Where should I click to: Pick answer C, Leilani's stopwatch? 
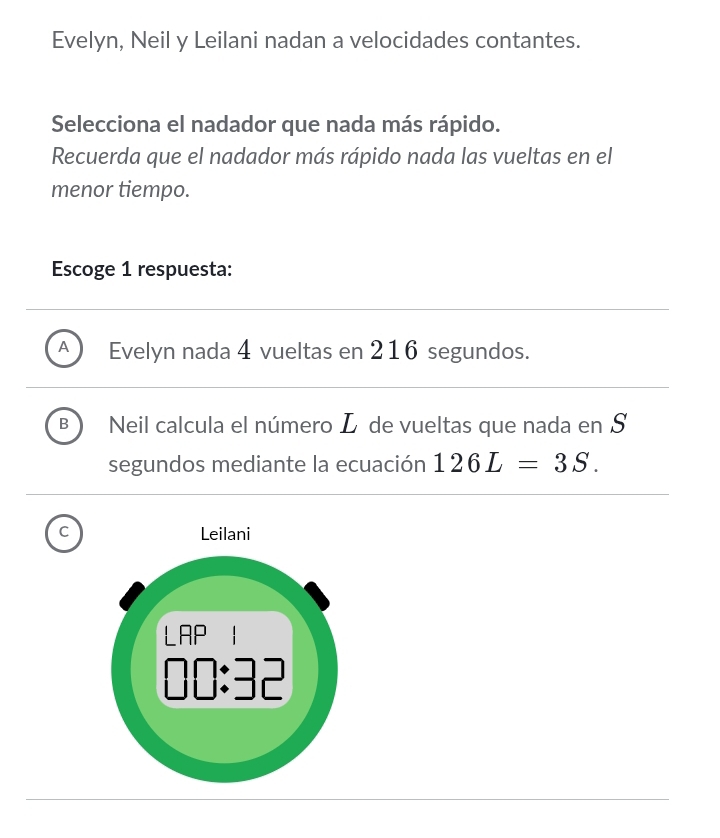(64, 533)
